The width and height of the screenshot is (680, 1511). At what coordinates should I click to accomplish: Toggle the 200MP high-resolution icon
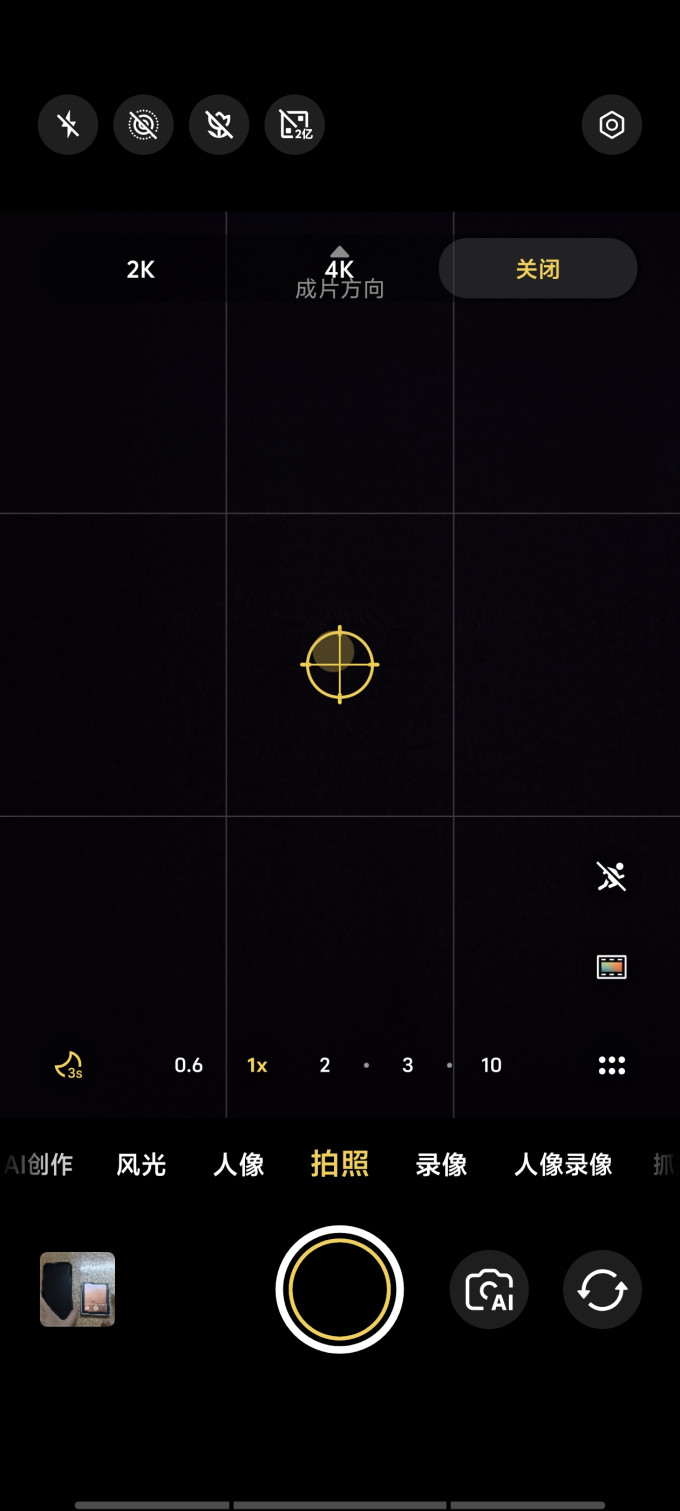pos(295,125)
